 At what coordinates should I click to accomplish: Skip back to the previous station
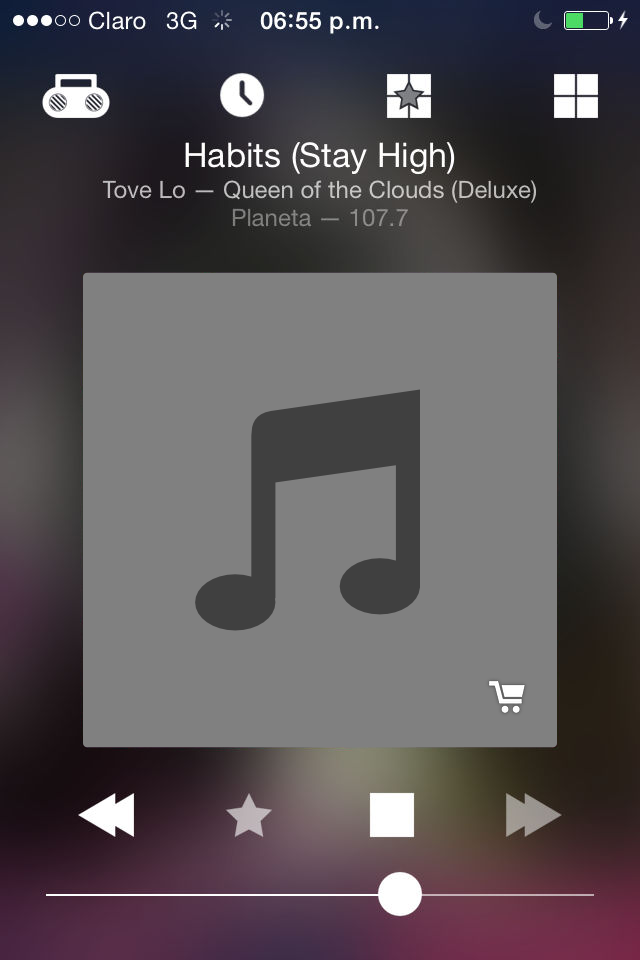coord(106,815)
